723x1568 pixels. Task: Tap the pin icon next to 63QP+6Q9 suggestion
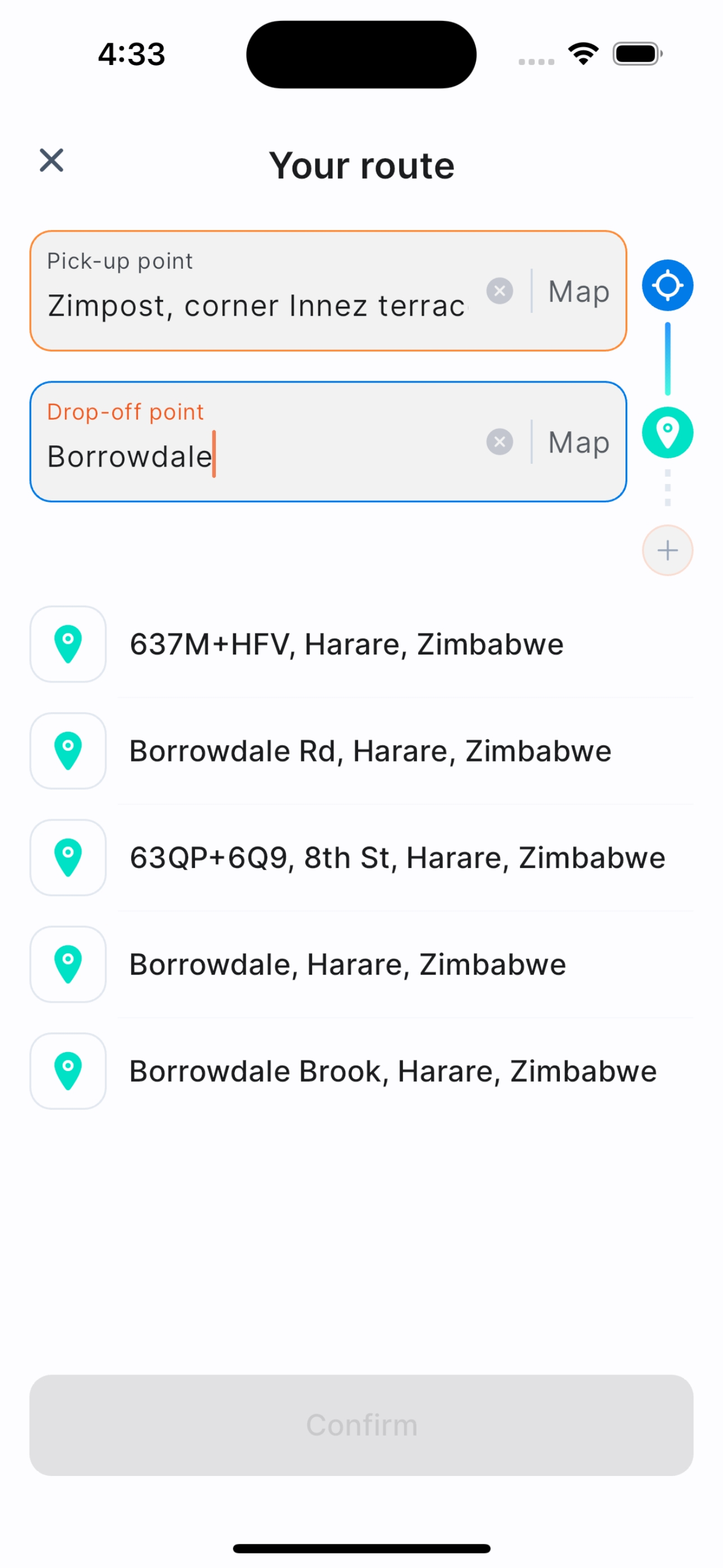(68, 857)
